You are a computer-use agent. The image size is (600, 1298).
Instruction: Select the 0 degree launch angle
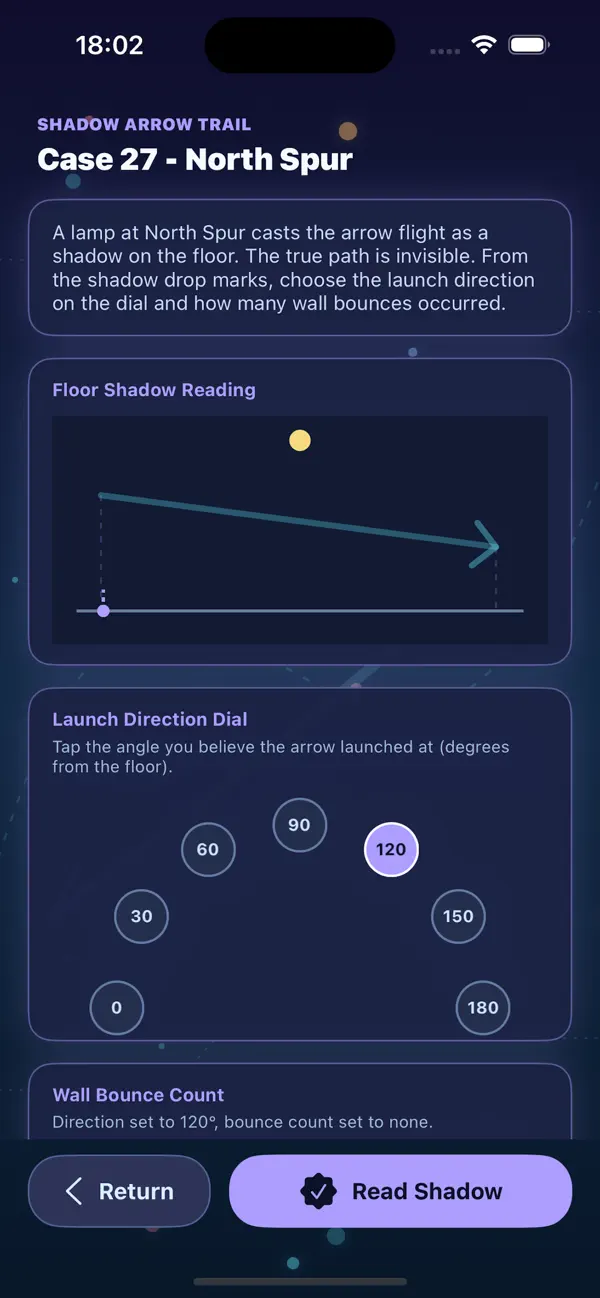click(x=117, y=1007)
